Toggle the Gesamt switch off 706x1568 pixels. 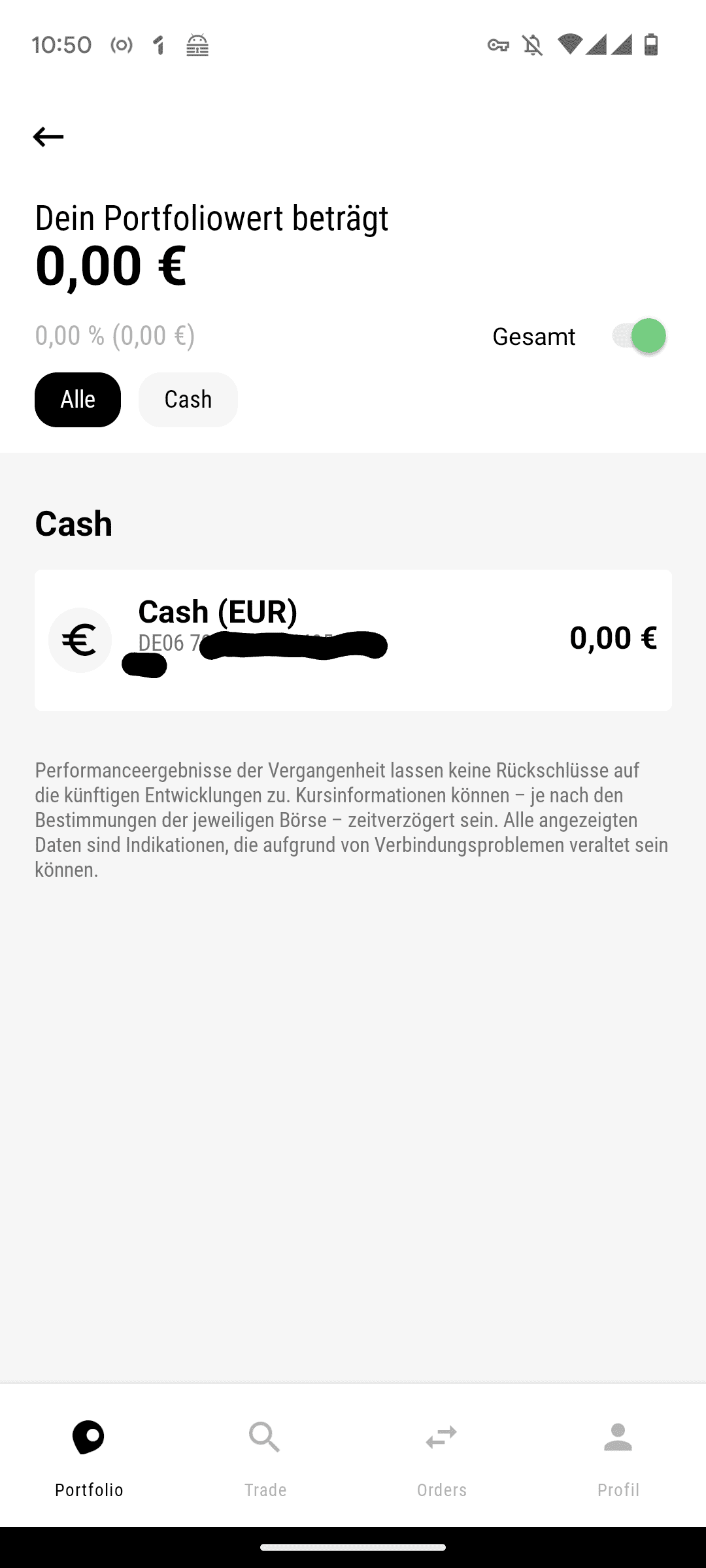639,336
